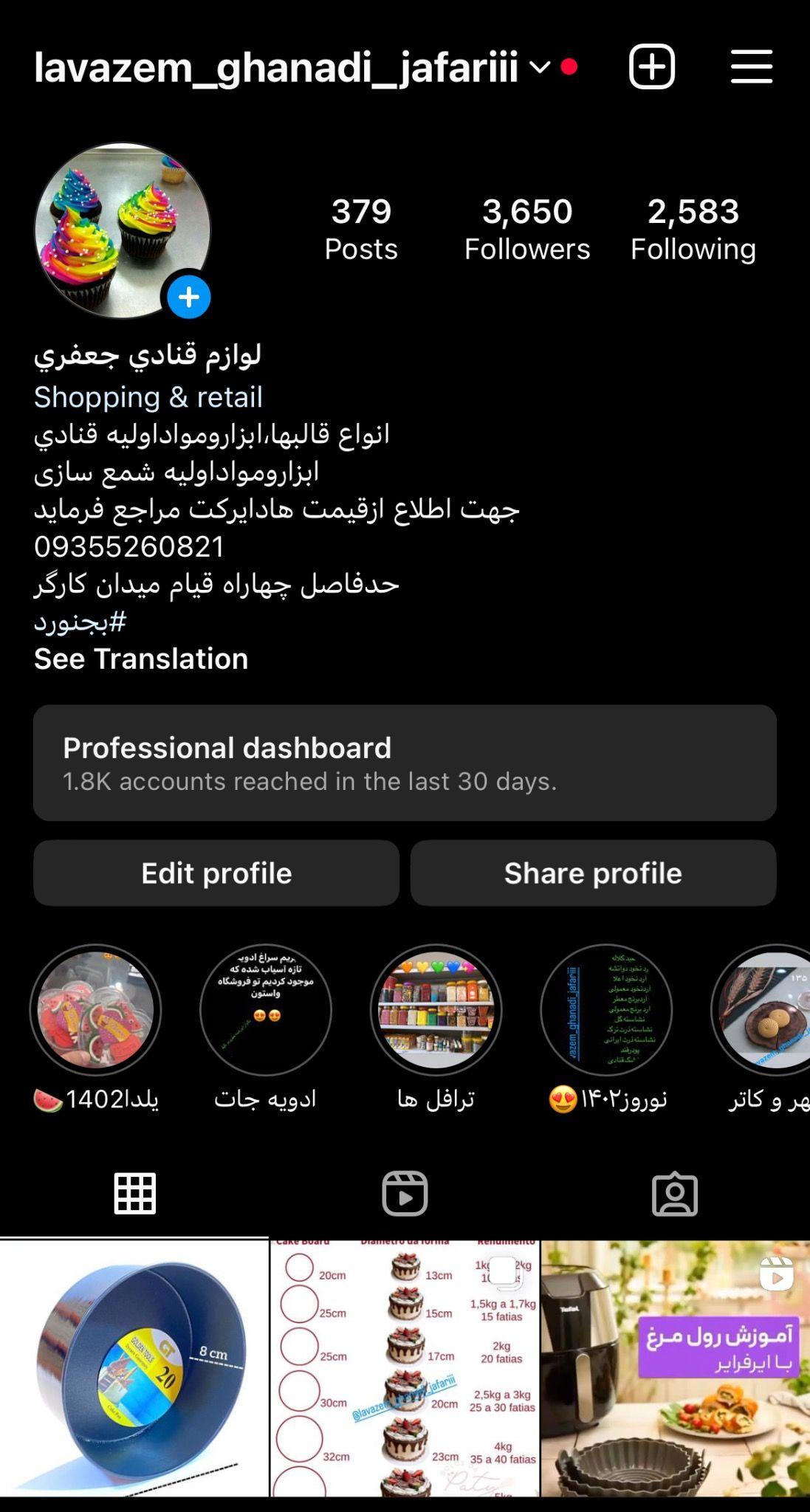Open the #بجنورد hashtag link
The image size is (810, 1512).
click(80, 622)
